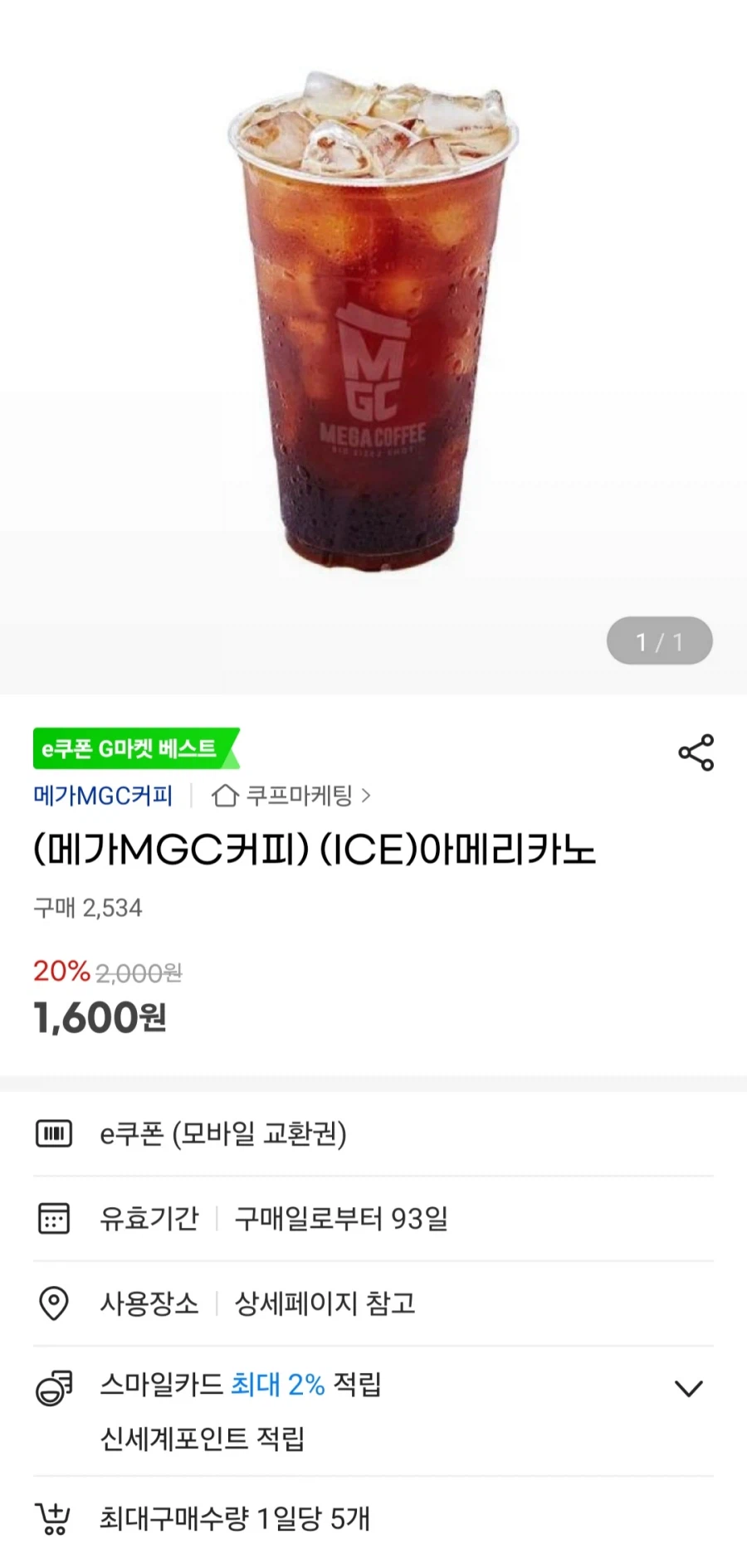Image resolution: width=747 pixels, height=1568 pixels.
Task: Expand the 스마일카드 적립 details chevron
Action: click(x=690, y=1388)
